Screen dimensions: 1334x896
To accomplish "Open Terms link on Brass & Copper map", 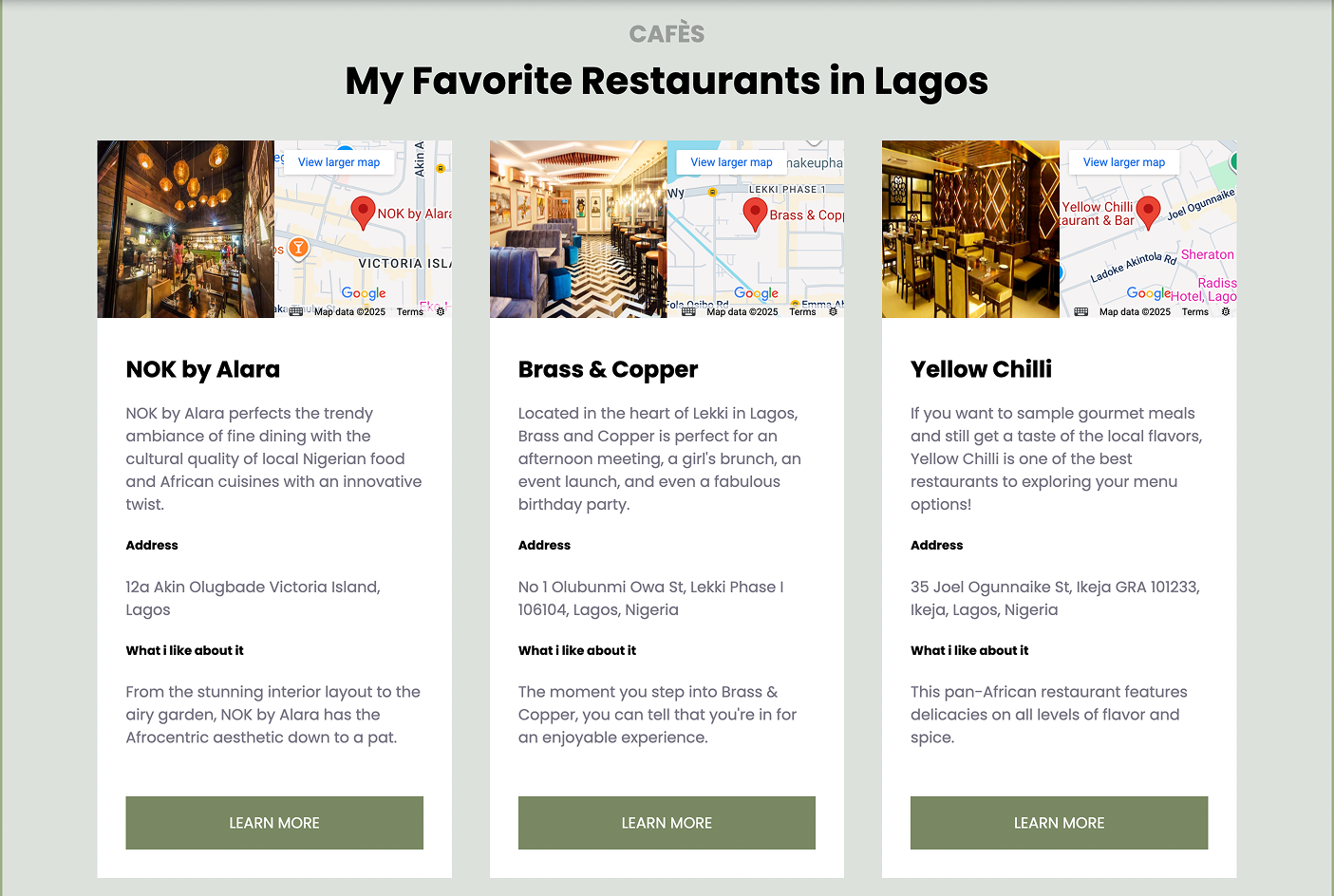I will 802,311.
